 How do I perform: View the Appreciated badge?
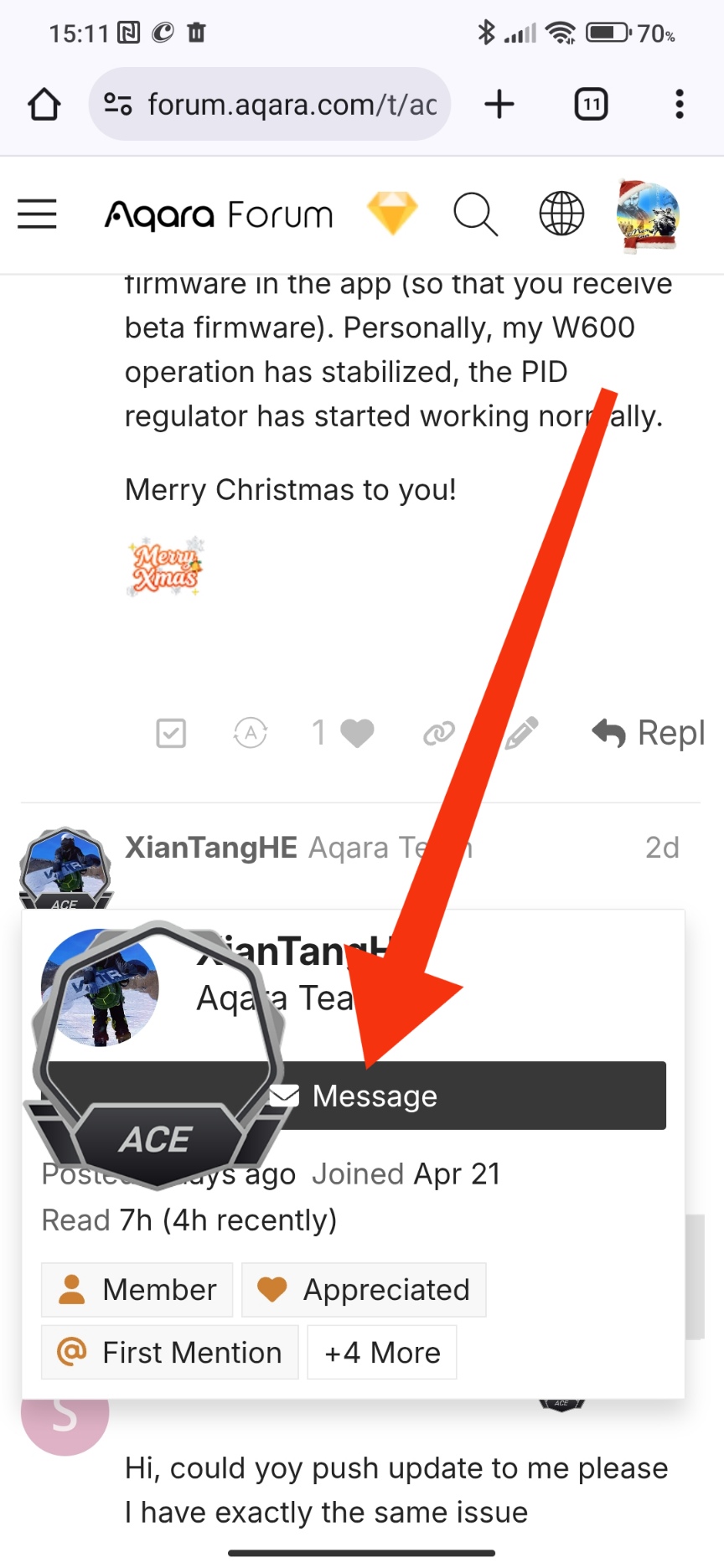tap(364, 1290)
